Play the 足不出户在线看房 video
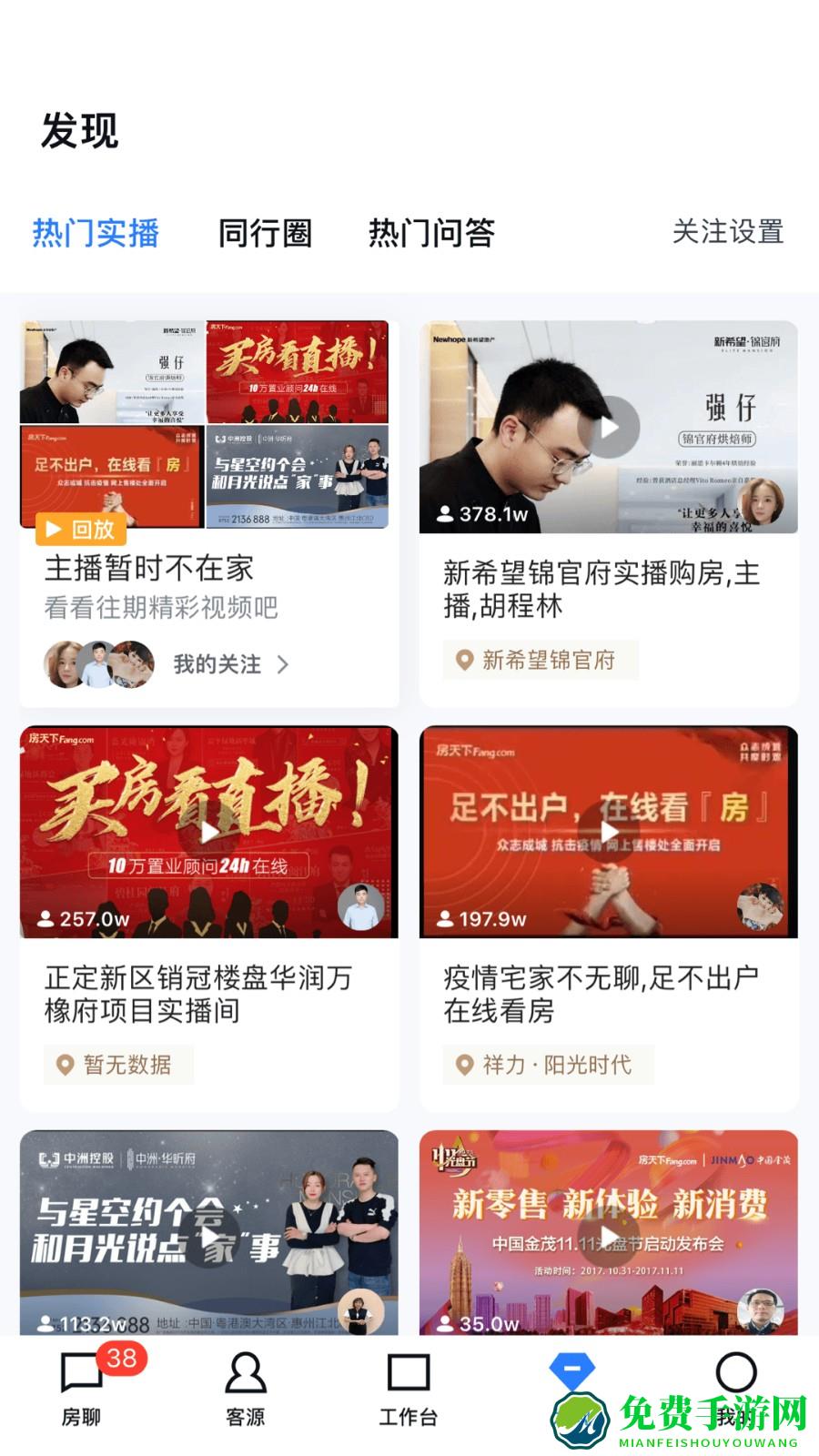The image size is (819, 1456). click(610, 832)
